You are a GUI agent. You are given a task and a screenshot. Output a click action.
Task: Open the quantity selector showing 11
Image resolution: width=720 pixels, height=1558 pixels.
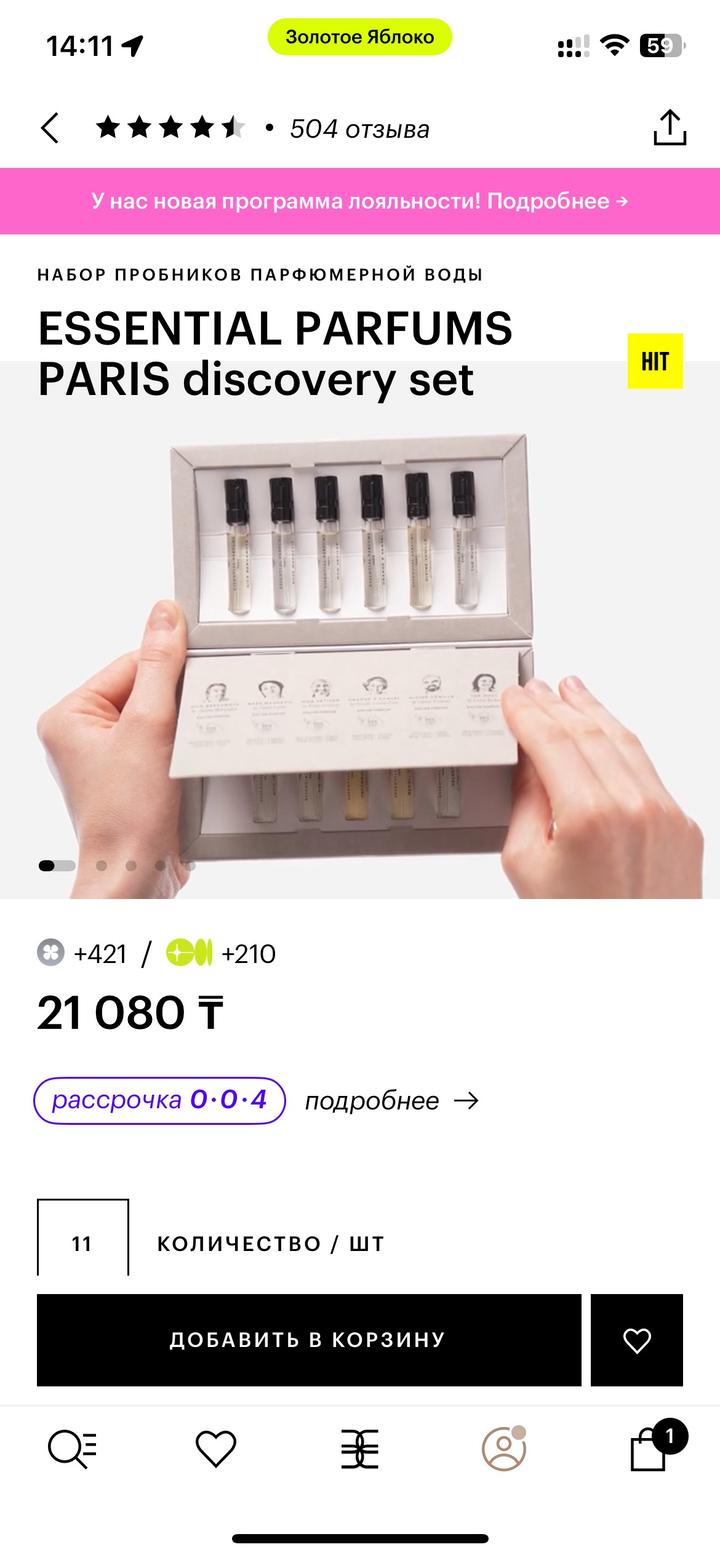click(x=83, y=1243)
